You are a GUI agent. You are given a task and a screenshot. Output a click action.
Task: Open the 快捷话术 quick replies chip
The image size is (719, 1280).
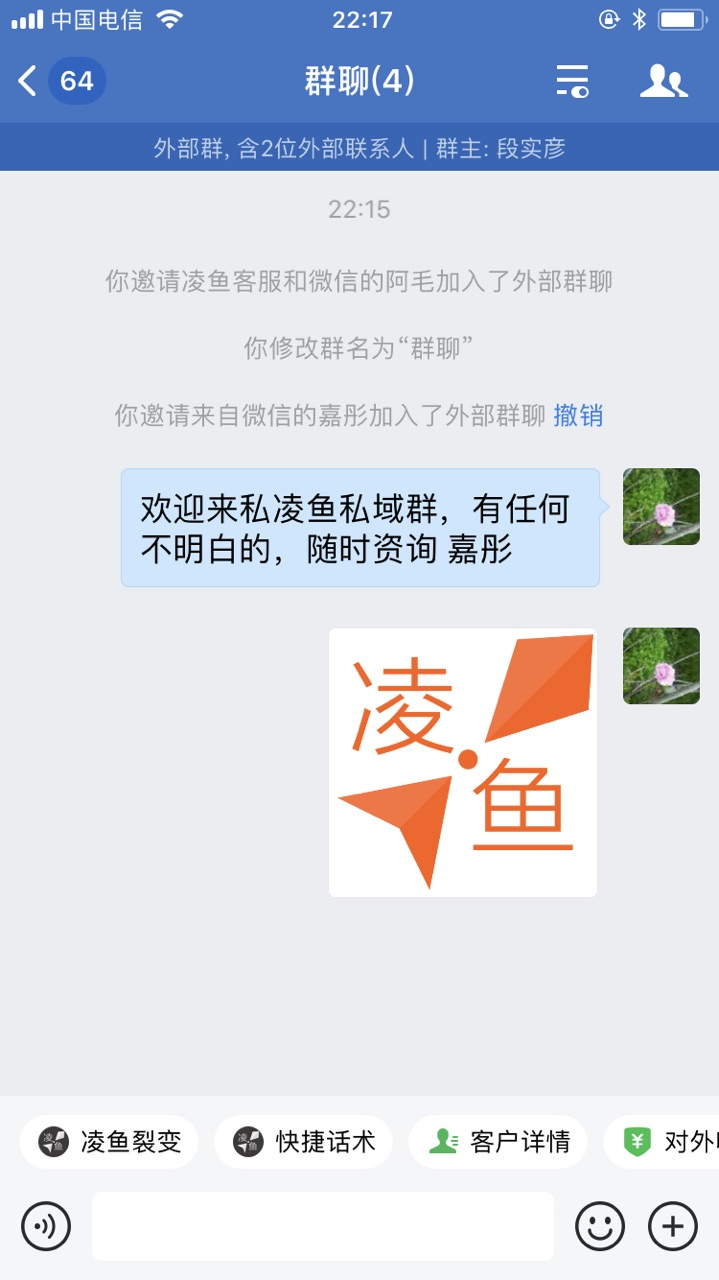click(x=303, y=1142)
